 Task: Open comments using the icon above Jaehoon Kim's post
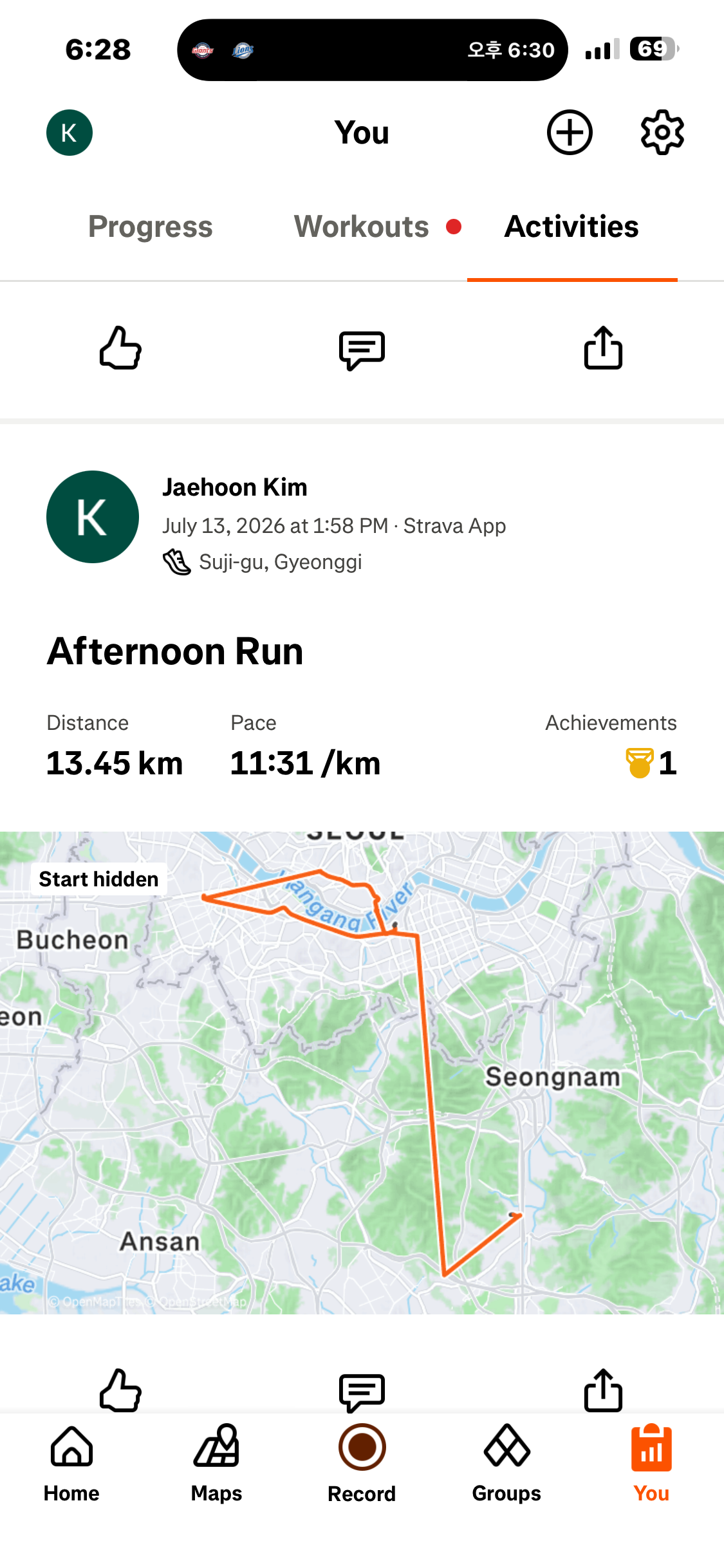pyautogui.click(x=362, y=350)
